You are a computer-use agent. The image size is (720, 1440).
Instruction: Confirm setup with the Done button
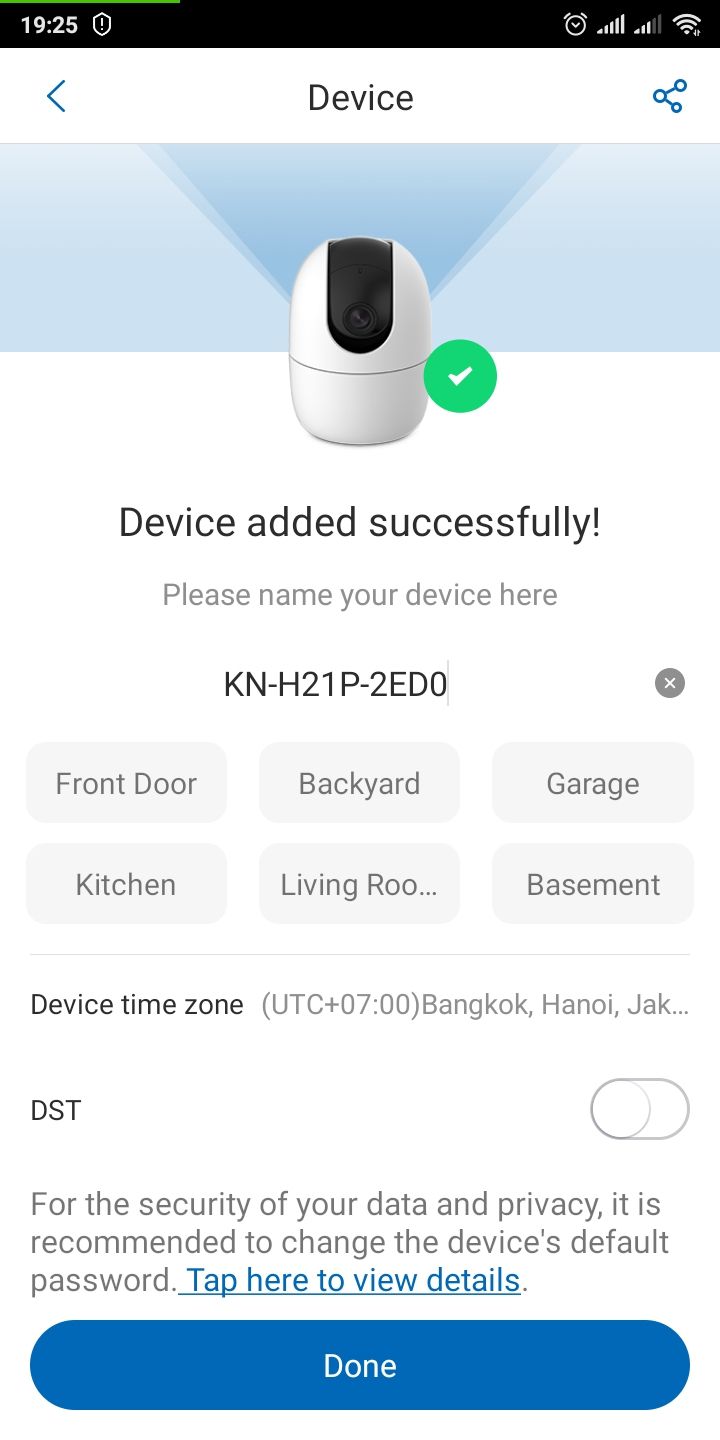click(360, 1364)
